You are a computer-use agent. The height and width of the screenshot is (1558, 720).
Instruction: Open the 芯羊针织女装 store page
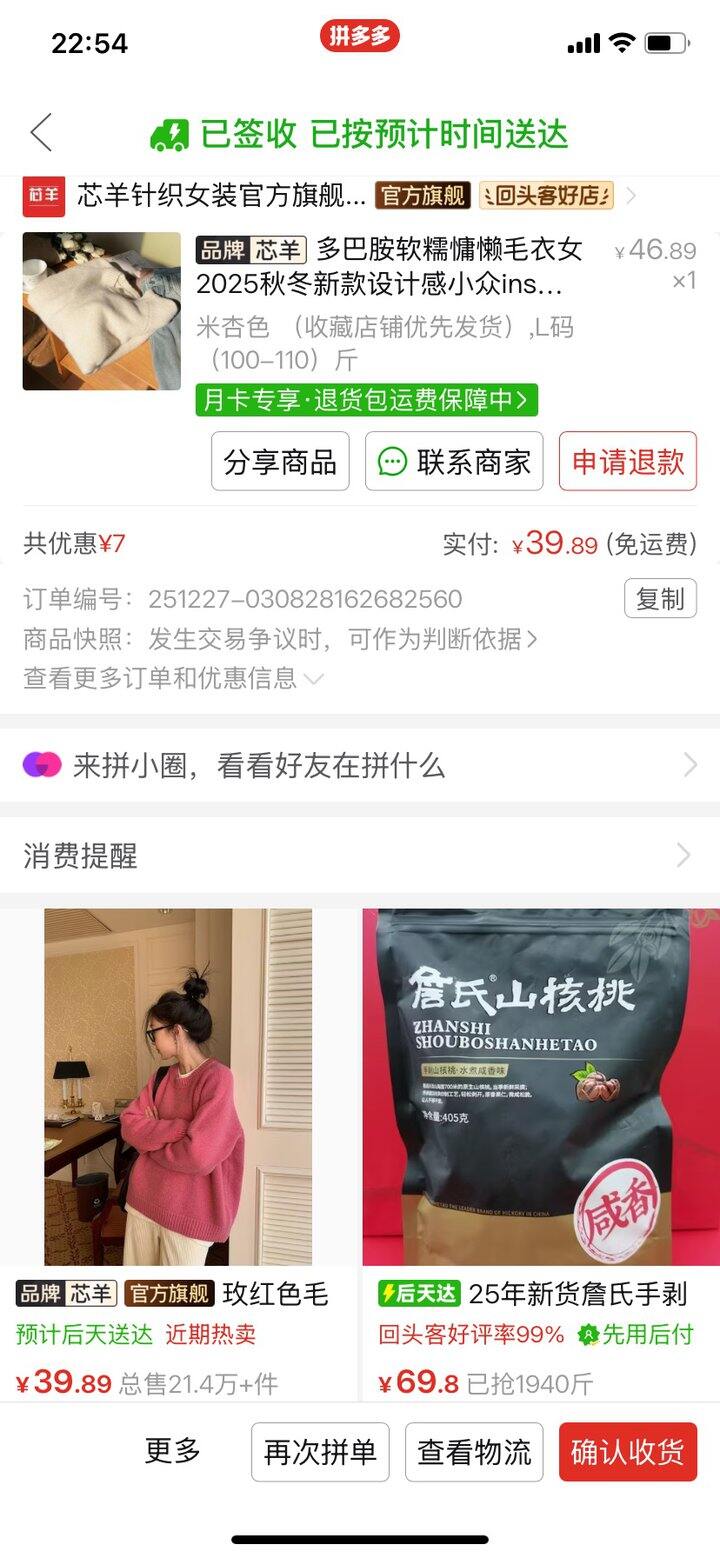222,195
